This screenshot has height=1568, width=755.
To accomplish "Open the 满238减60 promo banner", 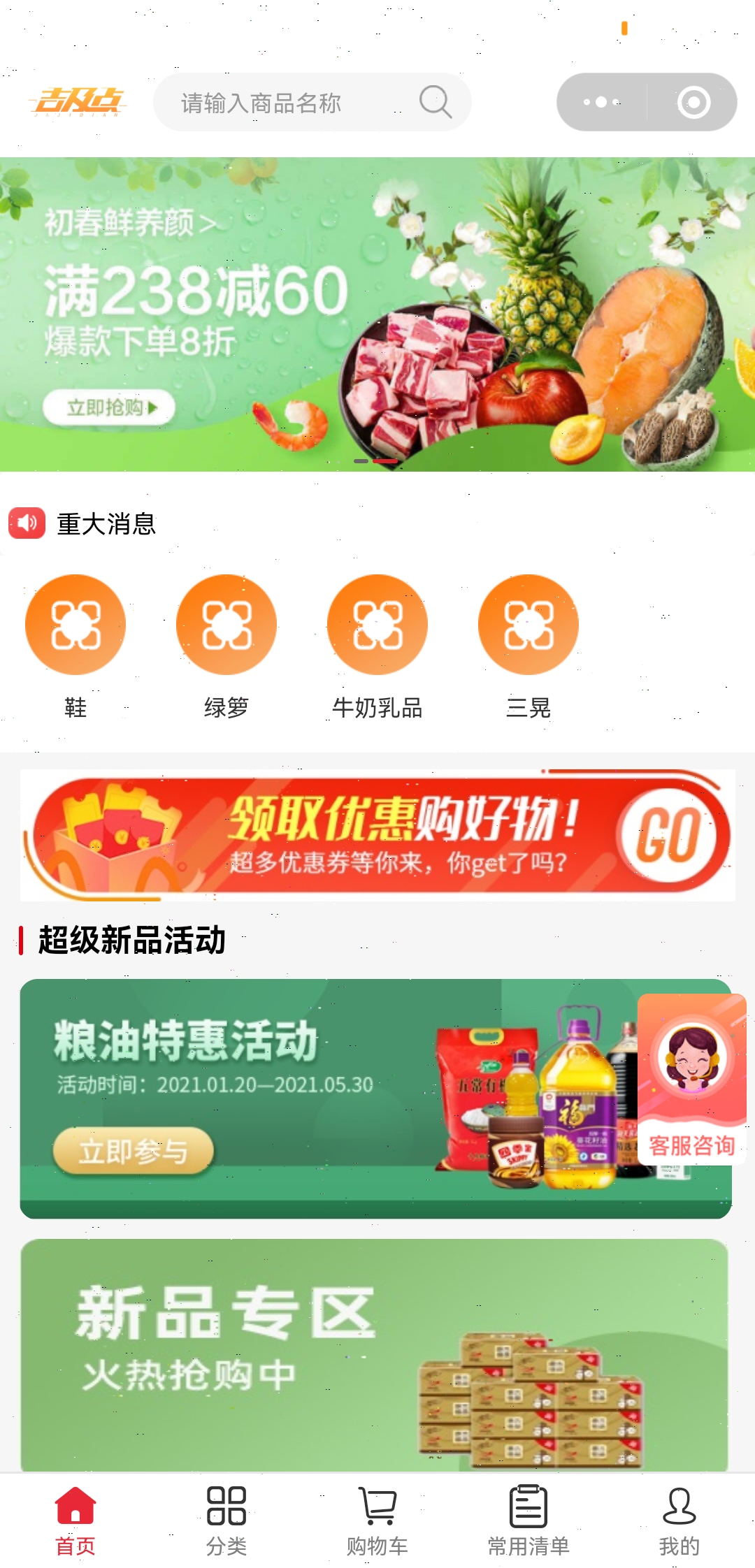I will pos(377,314).
